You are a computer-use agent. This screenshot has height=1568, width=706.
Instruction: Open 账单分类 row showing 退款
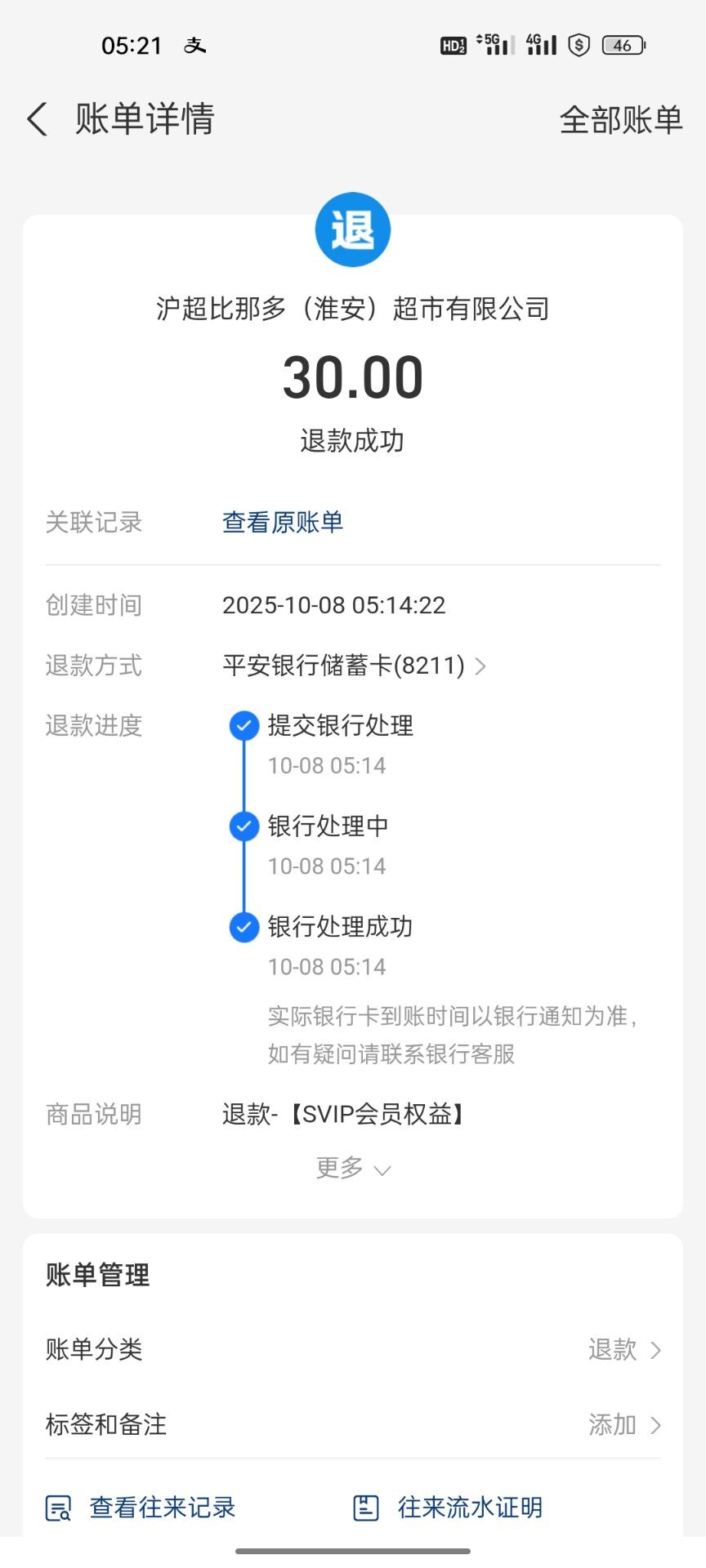coord(353,1349)
